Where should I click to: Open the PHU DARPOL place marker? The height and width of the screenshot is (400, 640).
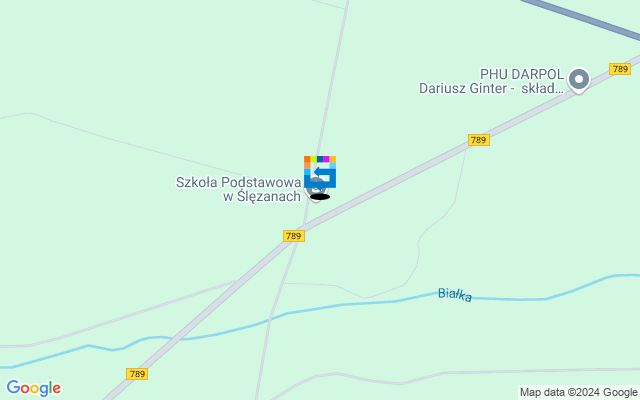coord(578,79)
